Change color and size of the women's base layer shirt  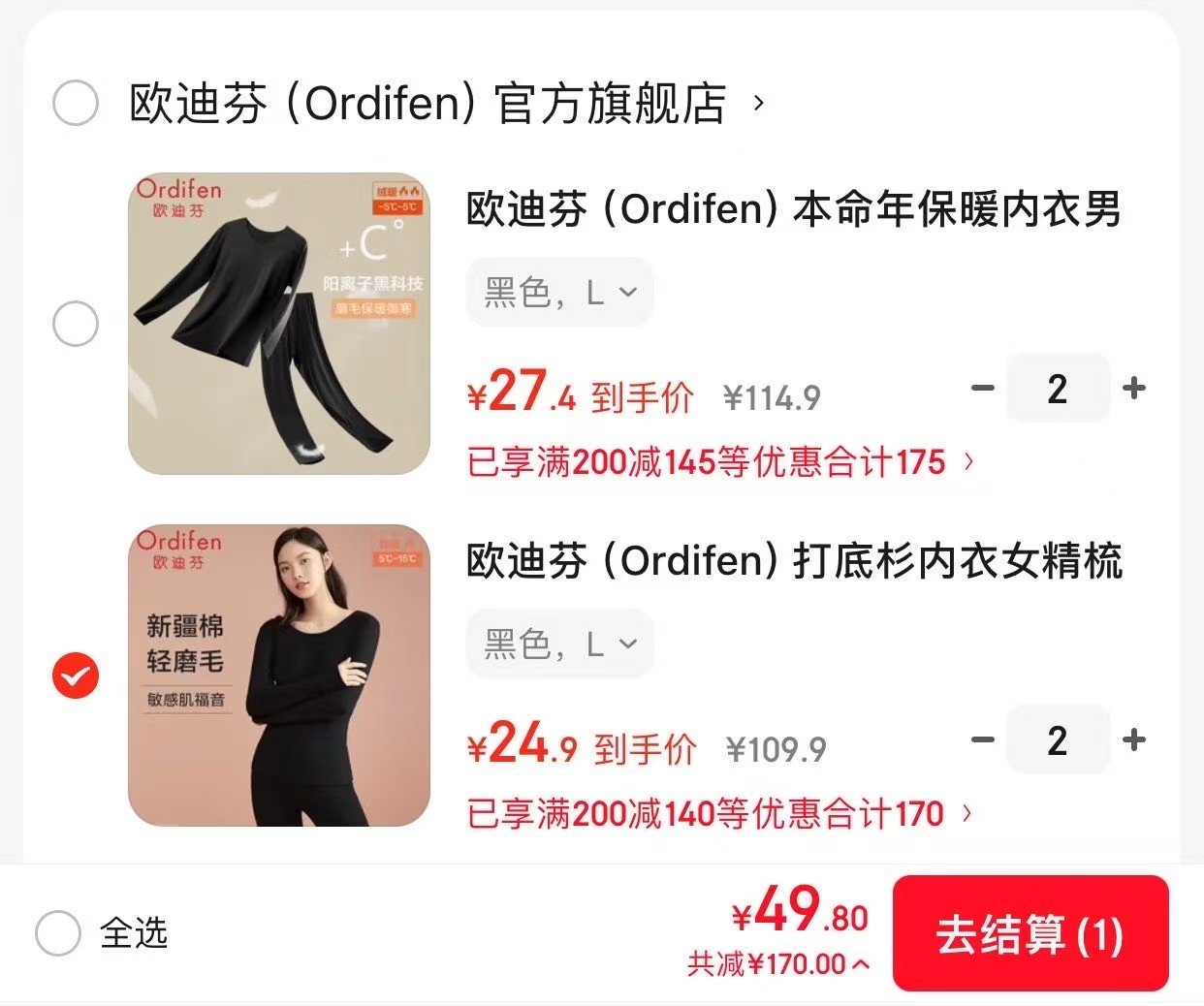click(x=559, y=644)
